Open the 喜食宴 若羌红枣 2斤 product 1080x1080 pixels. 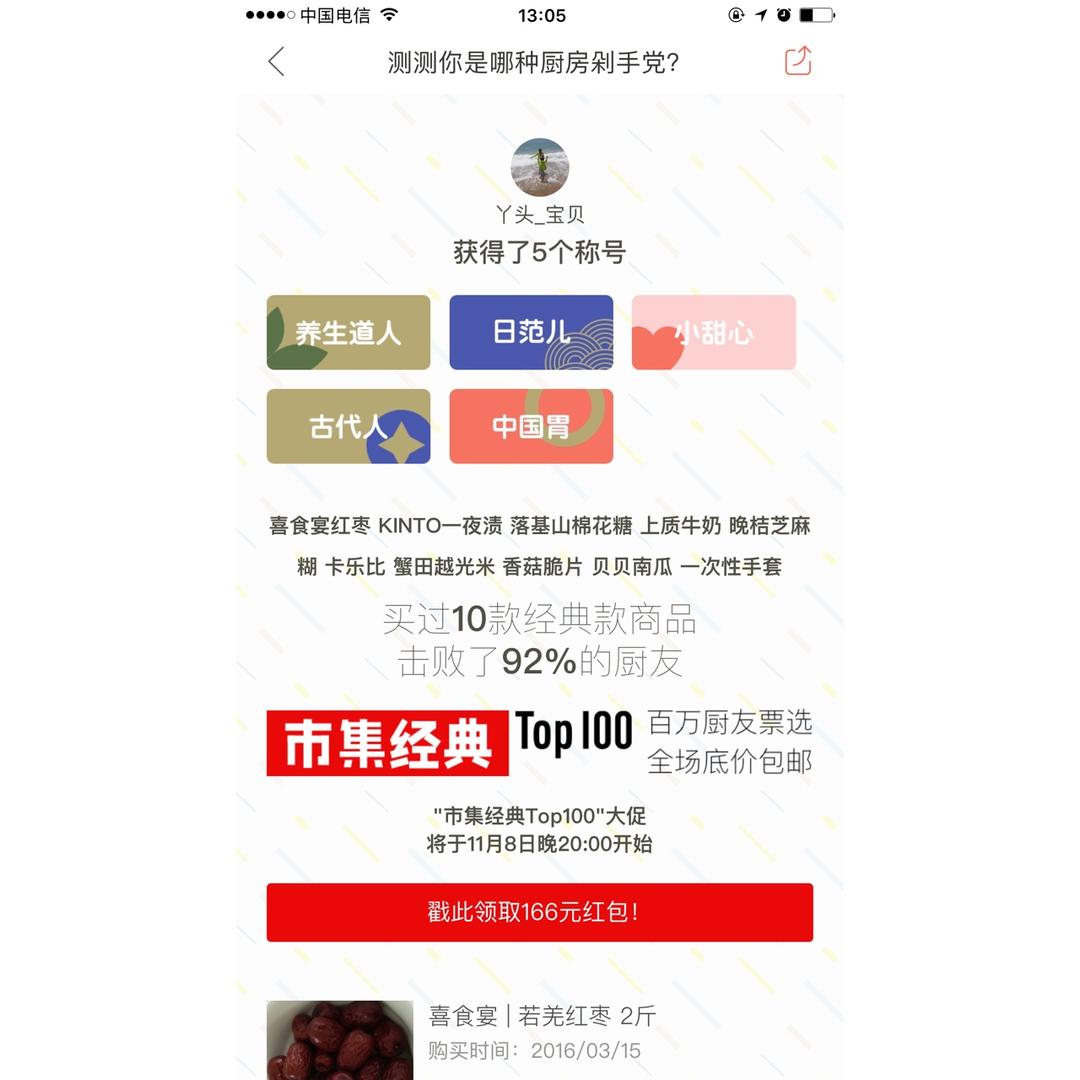539,1039
